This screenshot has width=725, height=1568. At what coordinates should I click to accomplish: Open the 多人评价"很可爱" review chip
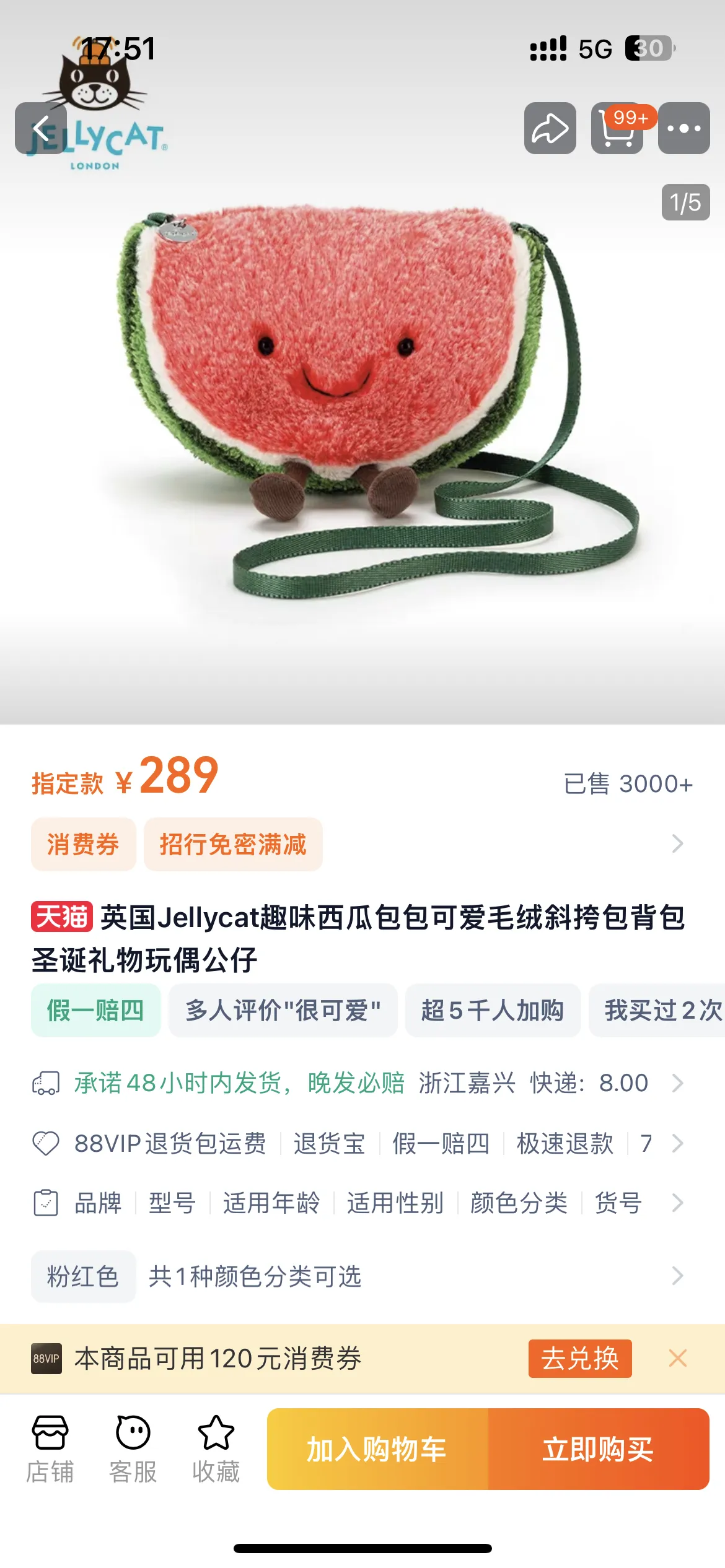click(x=283, y=1010)
